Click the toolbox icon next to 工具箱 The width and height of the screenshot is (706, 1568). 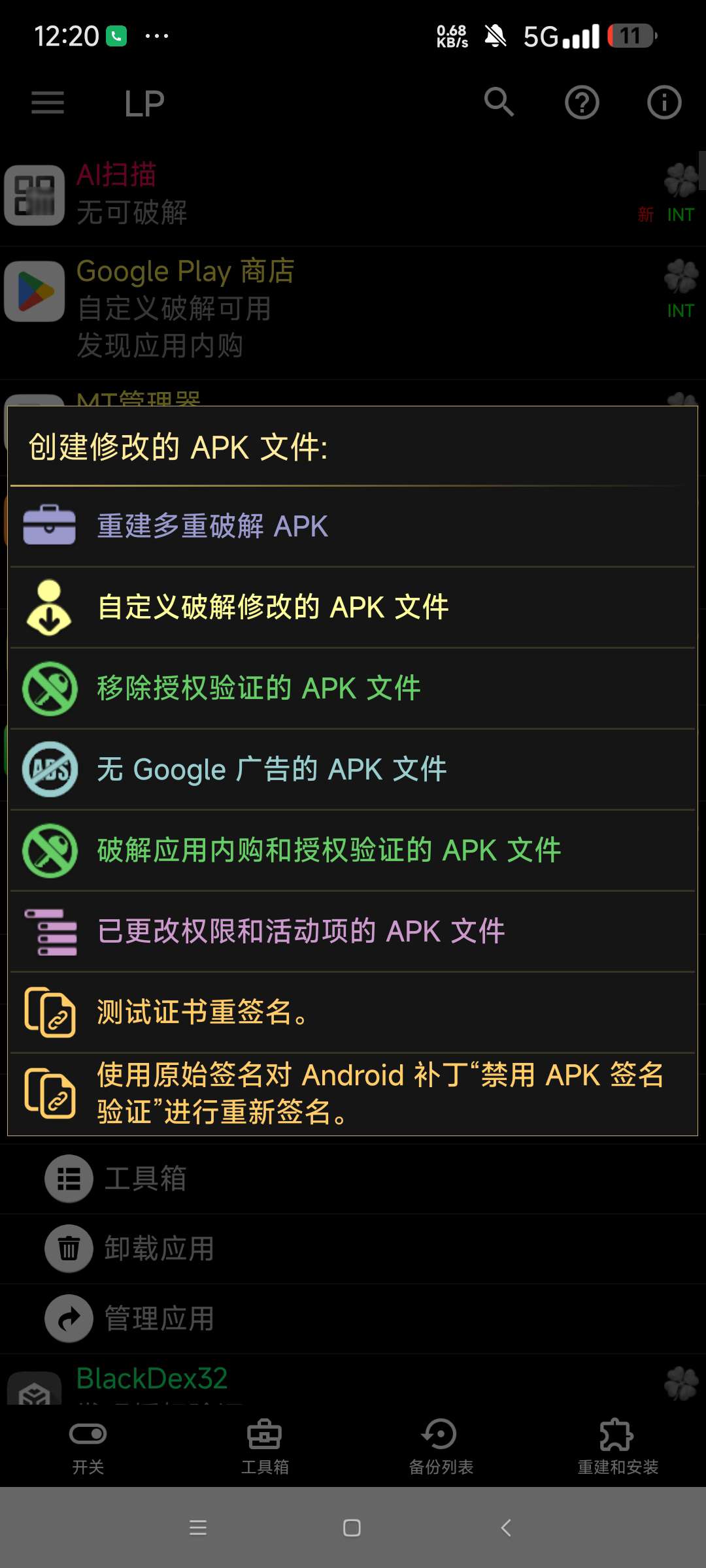(68, 1179)
